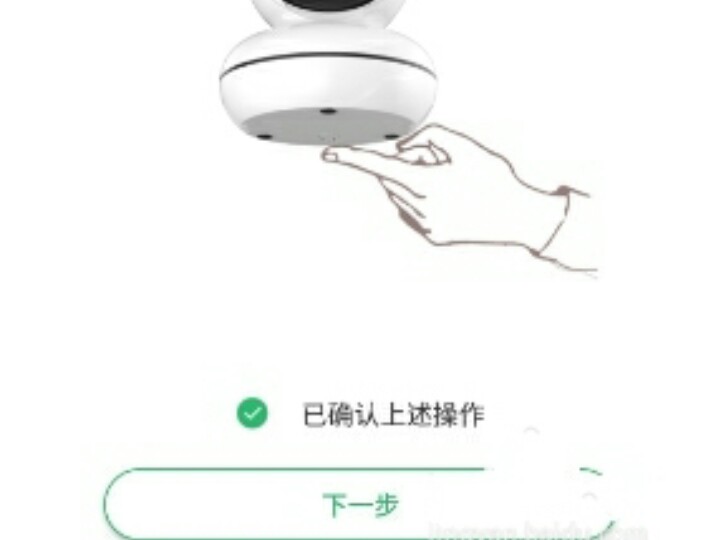The image size is (720, 540).
Task: Uncheck the 已确认上述操作 confirmation checkbox
Action: (x=252, y=413)
